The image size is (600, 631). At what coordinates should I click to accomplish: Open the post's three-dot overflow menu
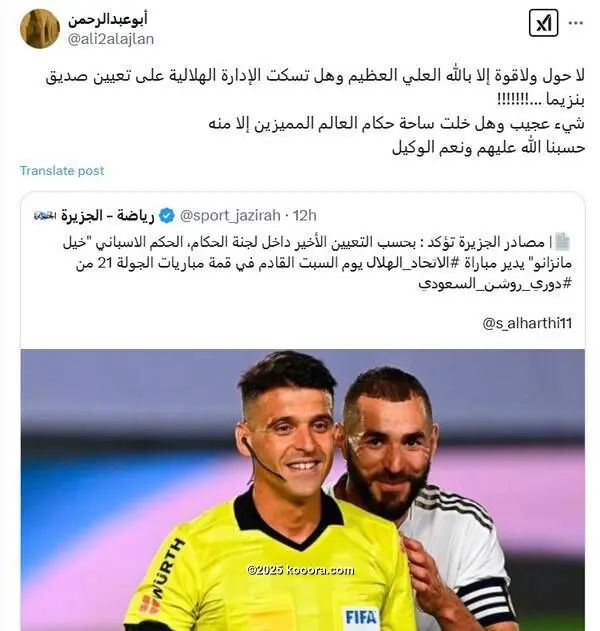click(x=576, y=23)
